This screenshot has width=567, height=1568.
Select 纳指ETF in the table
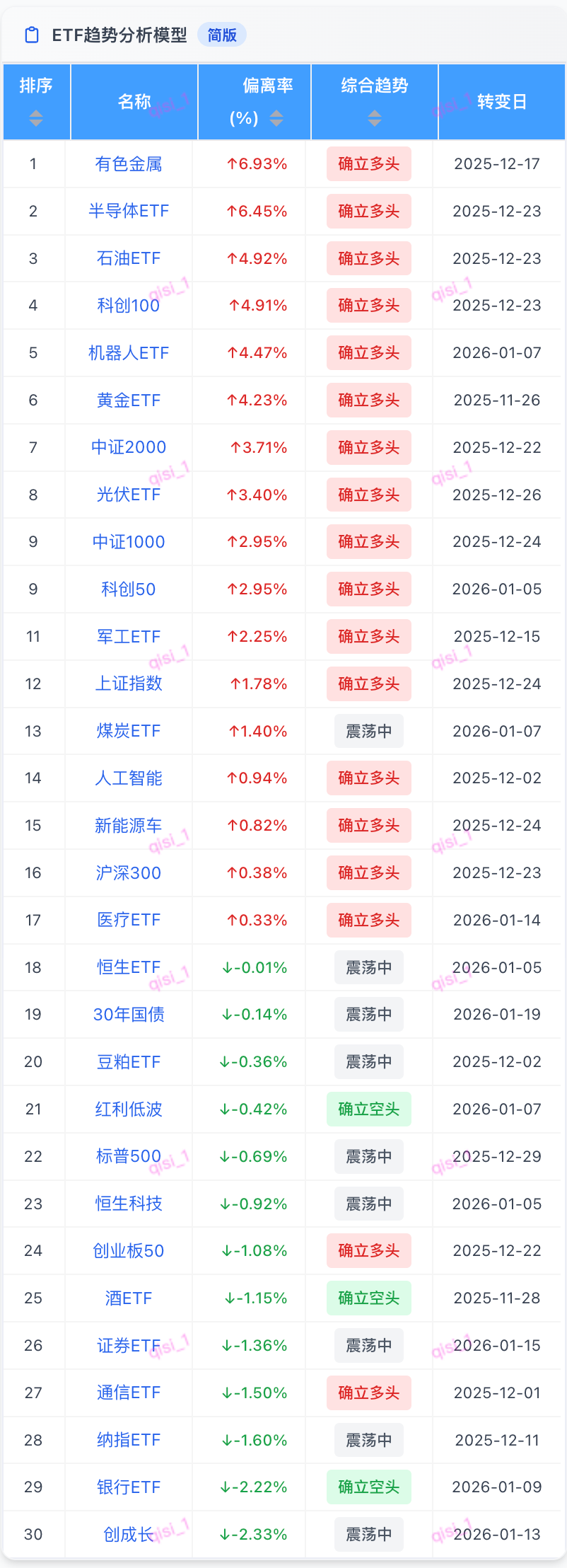click(x=129, y=1440)
